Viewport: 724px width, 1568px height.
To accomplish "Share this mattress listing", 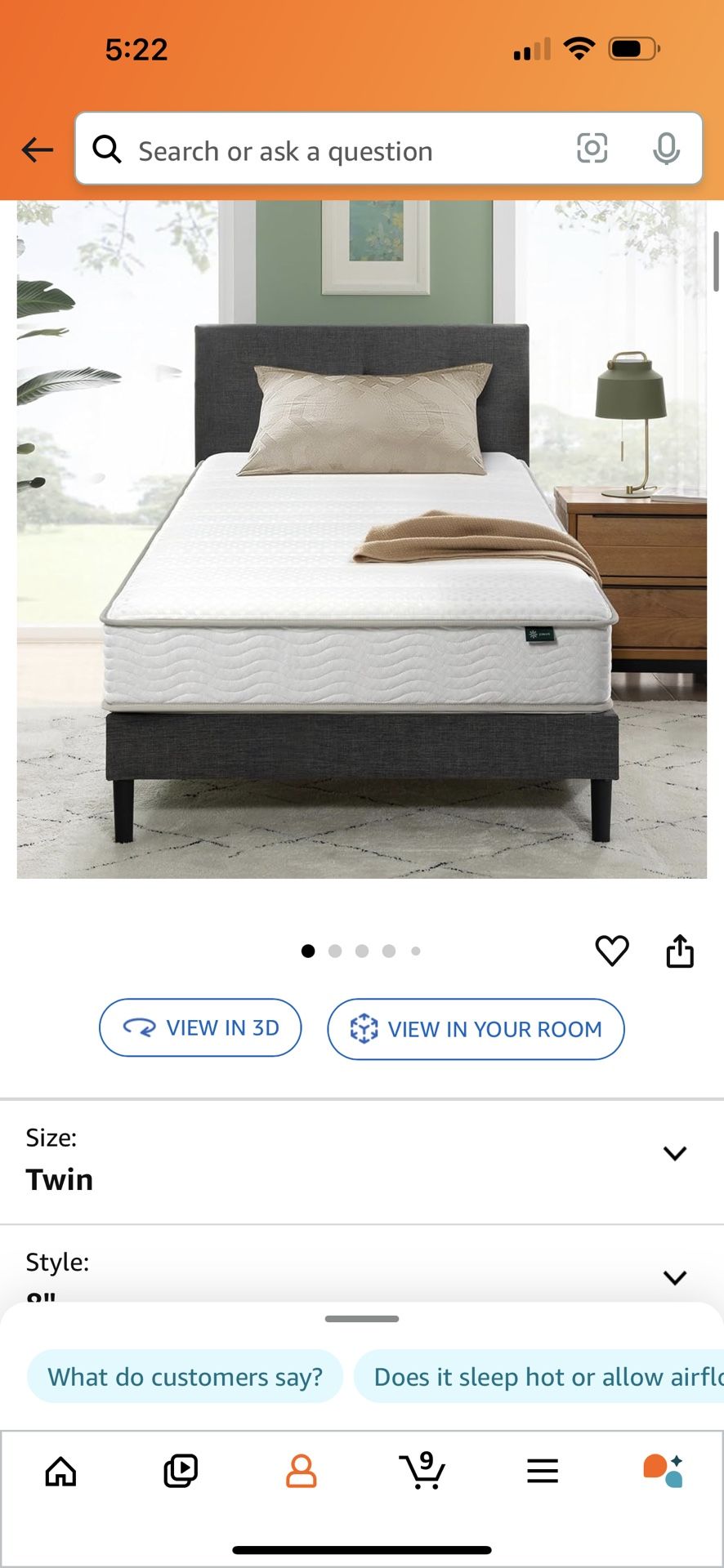I will 681,950.
